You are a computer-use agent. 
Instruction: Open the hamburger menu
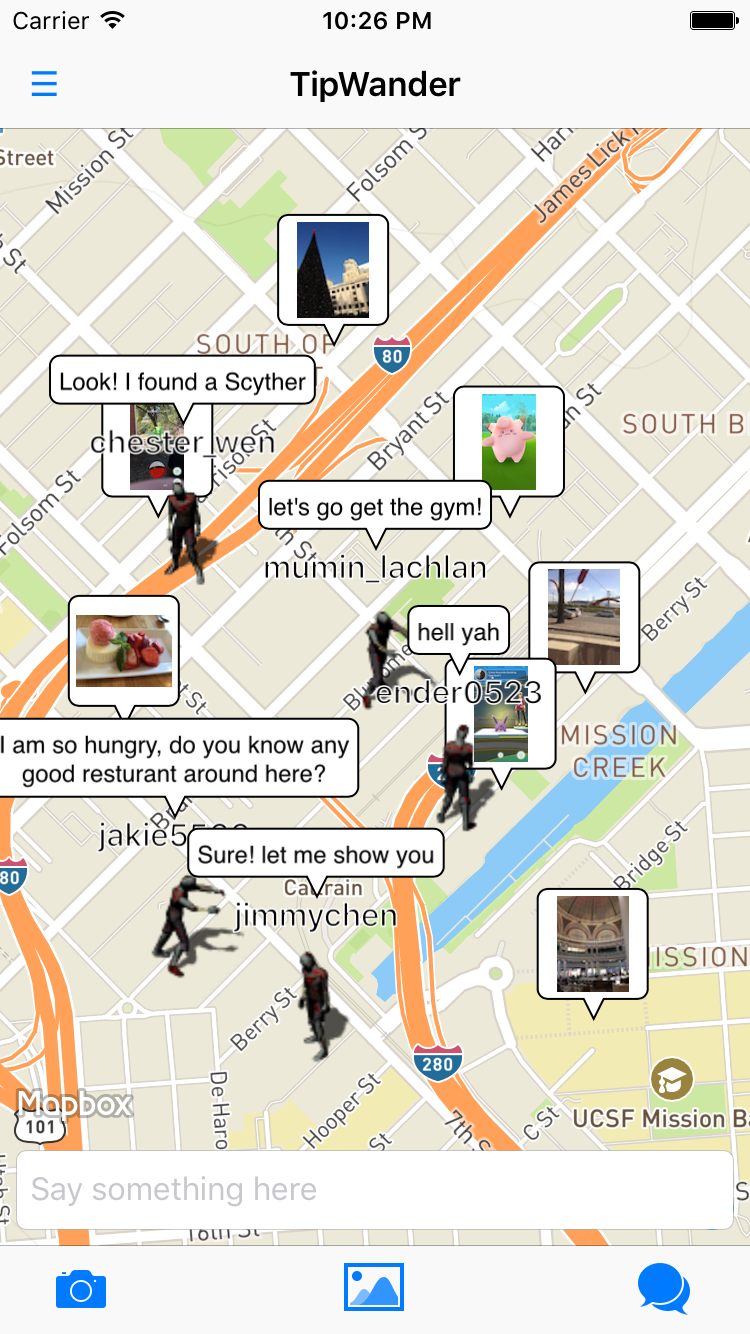pyautogui.click(x=44, y=84)
